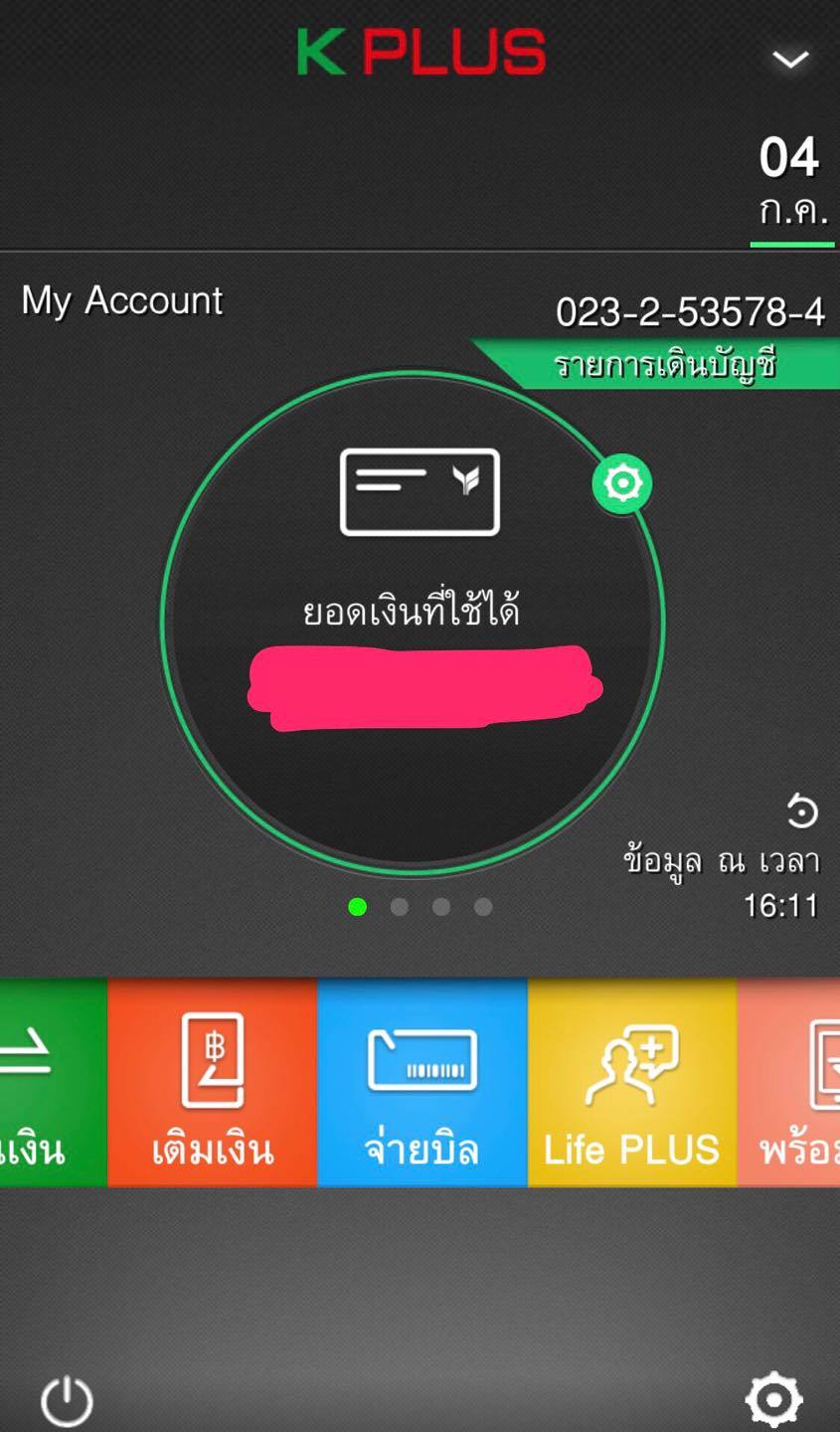Open จ่ายบิล bill payment
840x1432 pixels.
(x=421, y=1083)
